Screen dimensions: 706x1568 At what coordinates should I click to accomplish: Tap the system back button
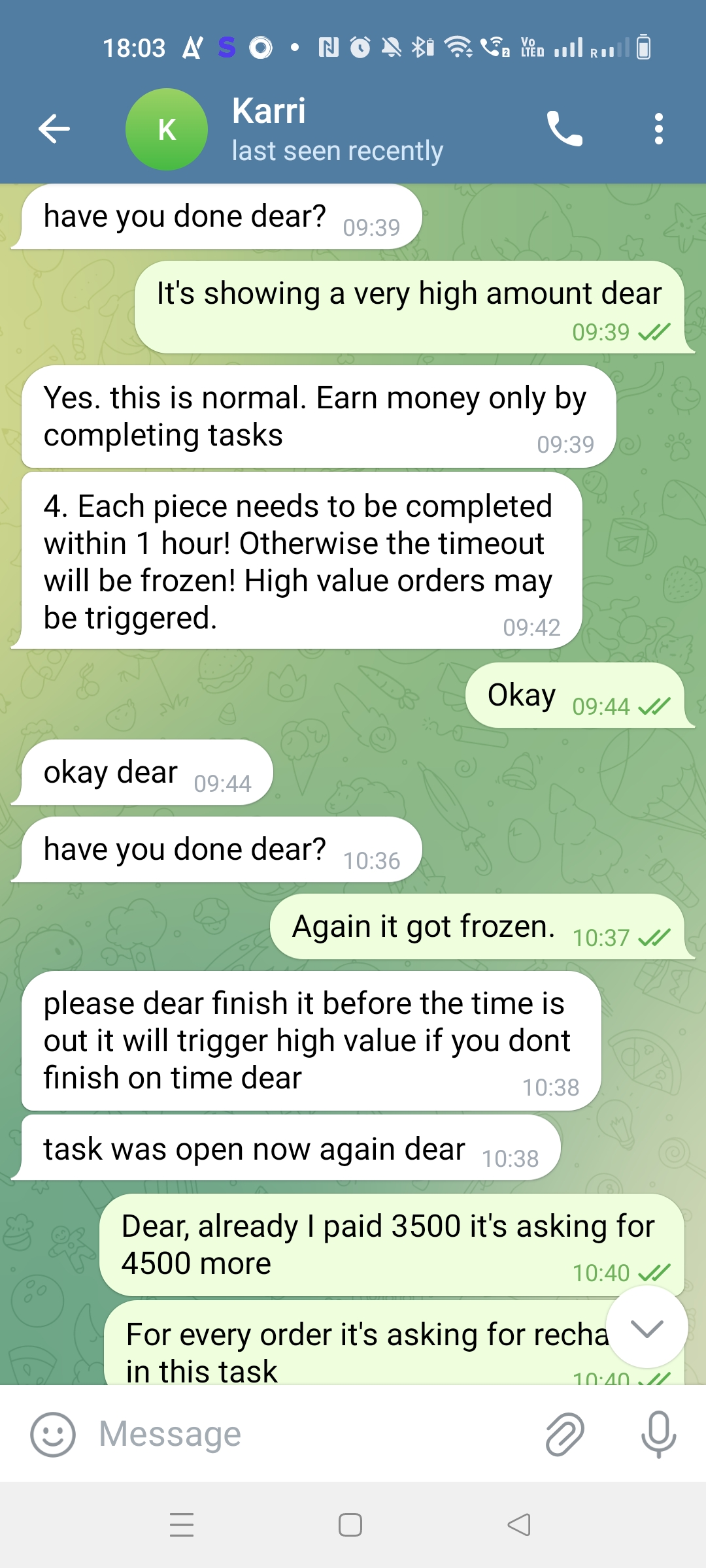click(x=519, y=1525)
